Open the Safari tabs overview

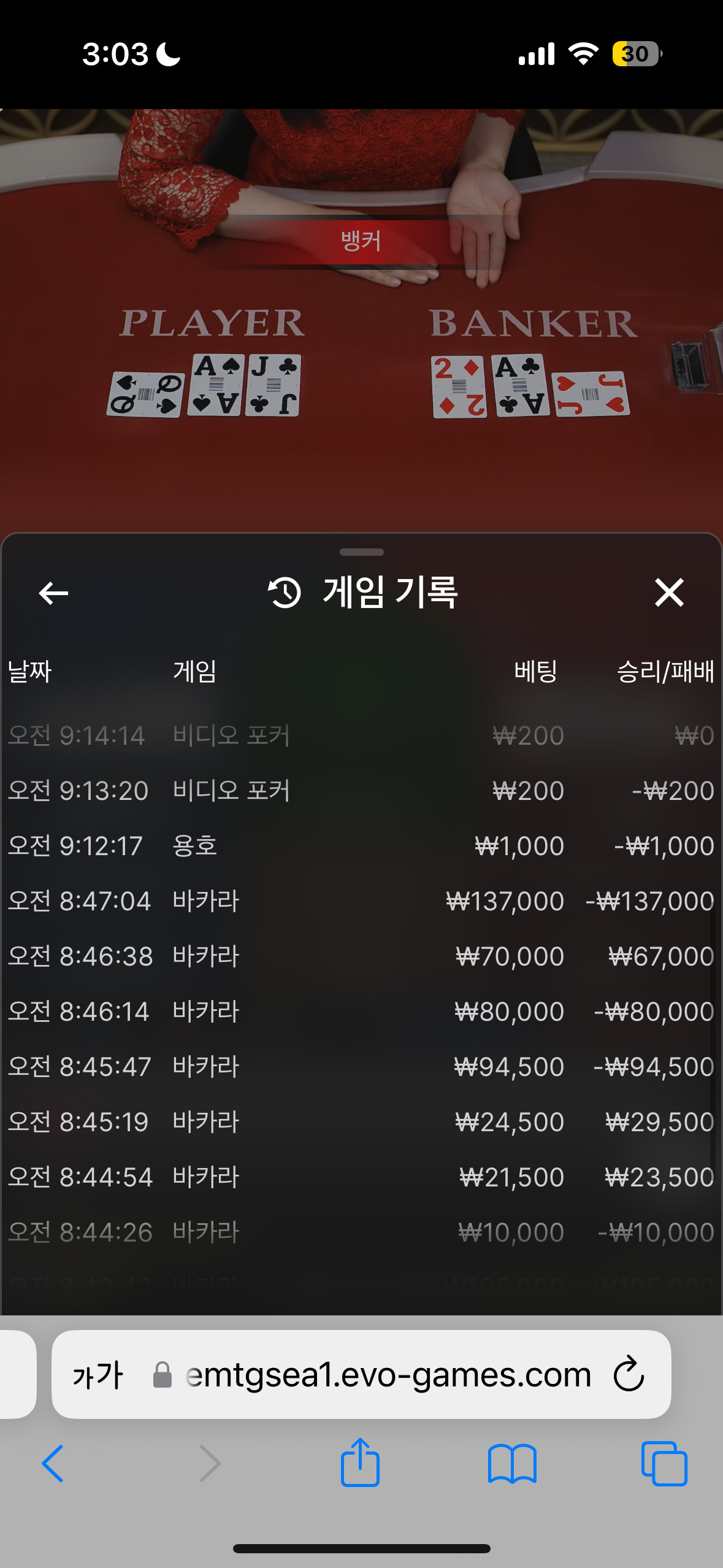click(x=664, y=1463)
